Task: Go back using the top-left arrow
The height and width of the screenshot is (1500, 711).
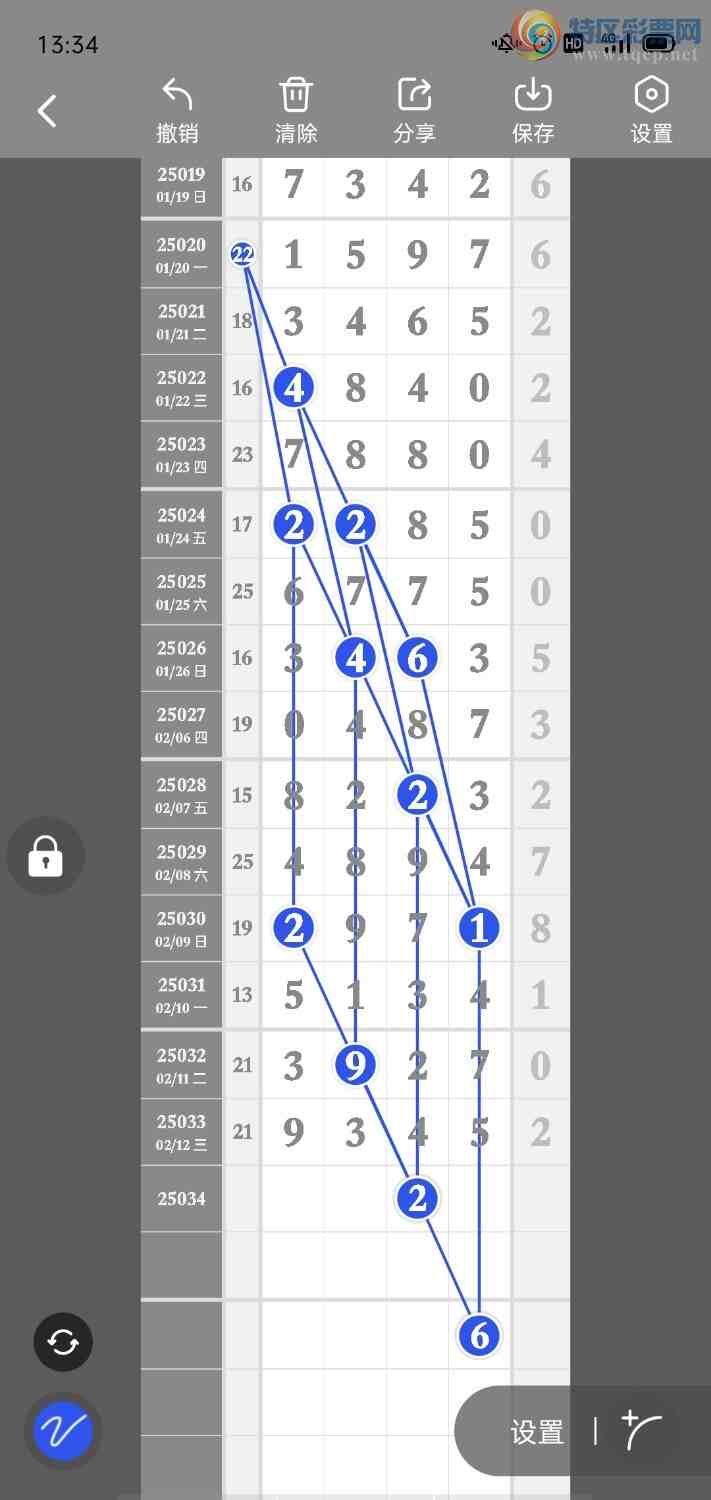Action: 47,110
